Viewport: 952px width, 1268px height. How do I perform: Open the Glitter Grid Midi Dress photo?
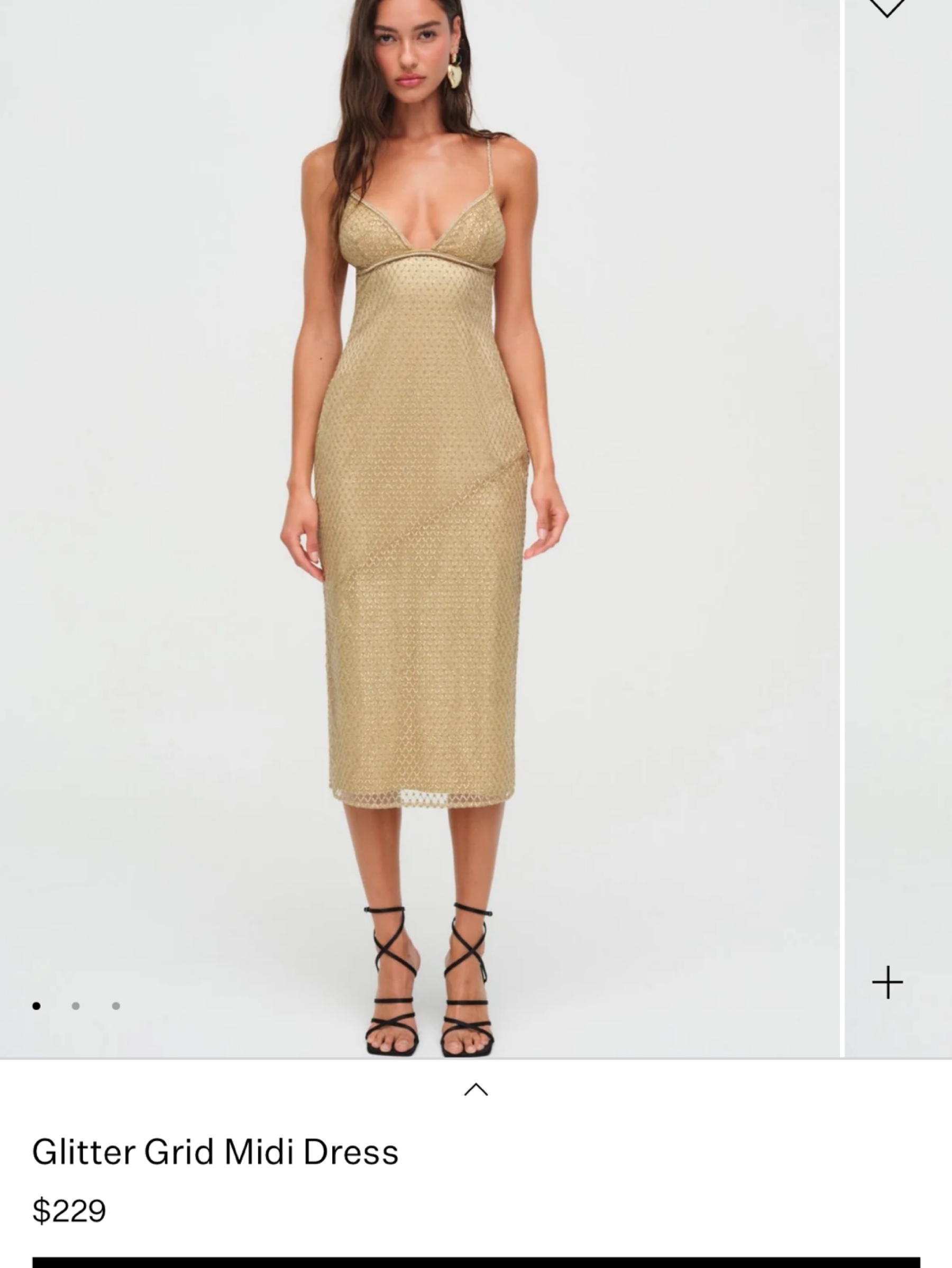(x=419, y=528)
